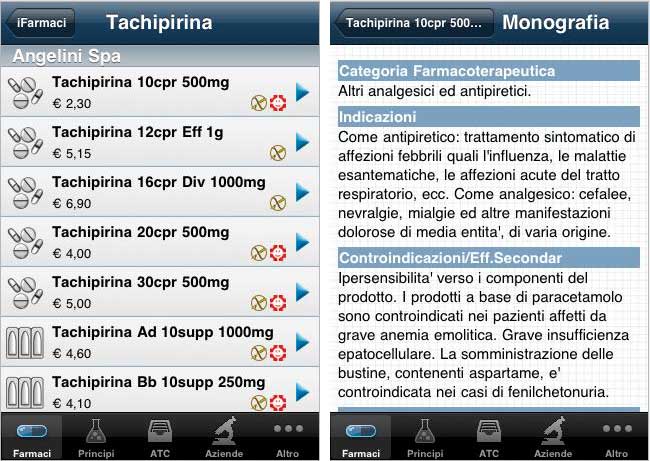Switch to Principi tab on the Tachipirina list screen
This screenshot has width=650, height=461.
(96, 438)
